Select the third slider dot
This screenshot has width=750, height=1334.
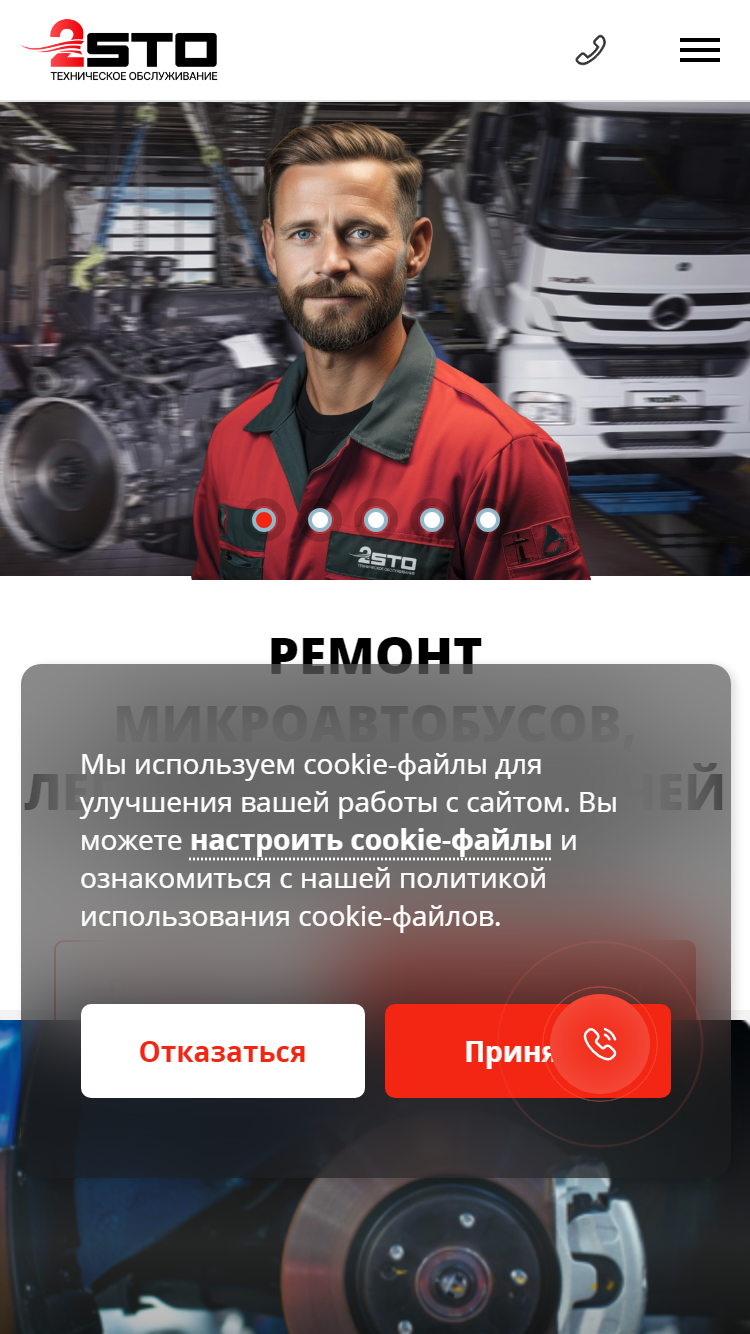tap(376, 520)
